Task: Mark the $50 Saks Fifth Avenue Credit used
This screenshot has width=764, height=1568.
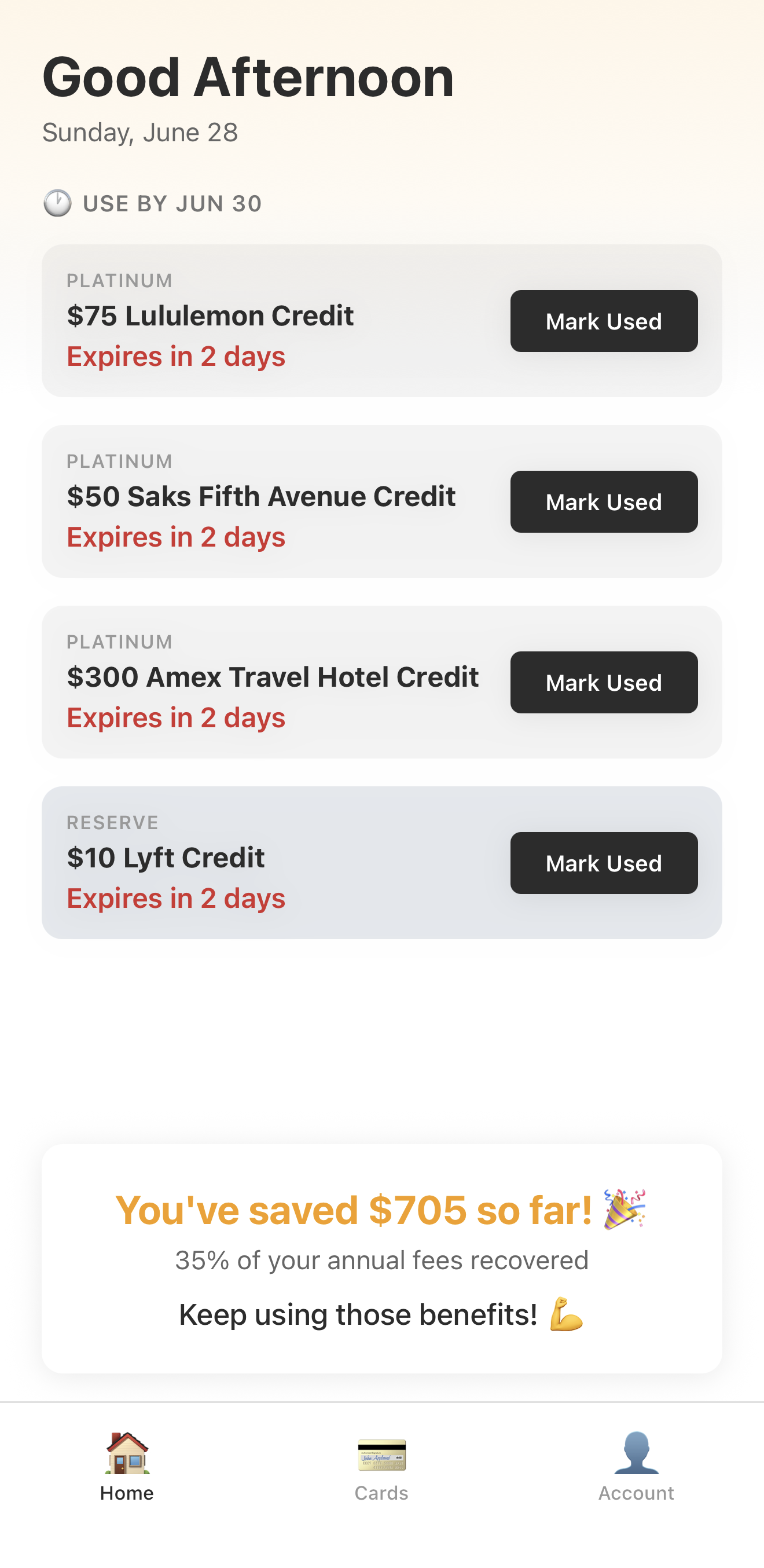Action: click(x=604, y=501)
